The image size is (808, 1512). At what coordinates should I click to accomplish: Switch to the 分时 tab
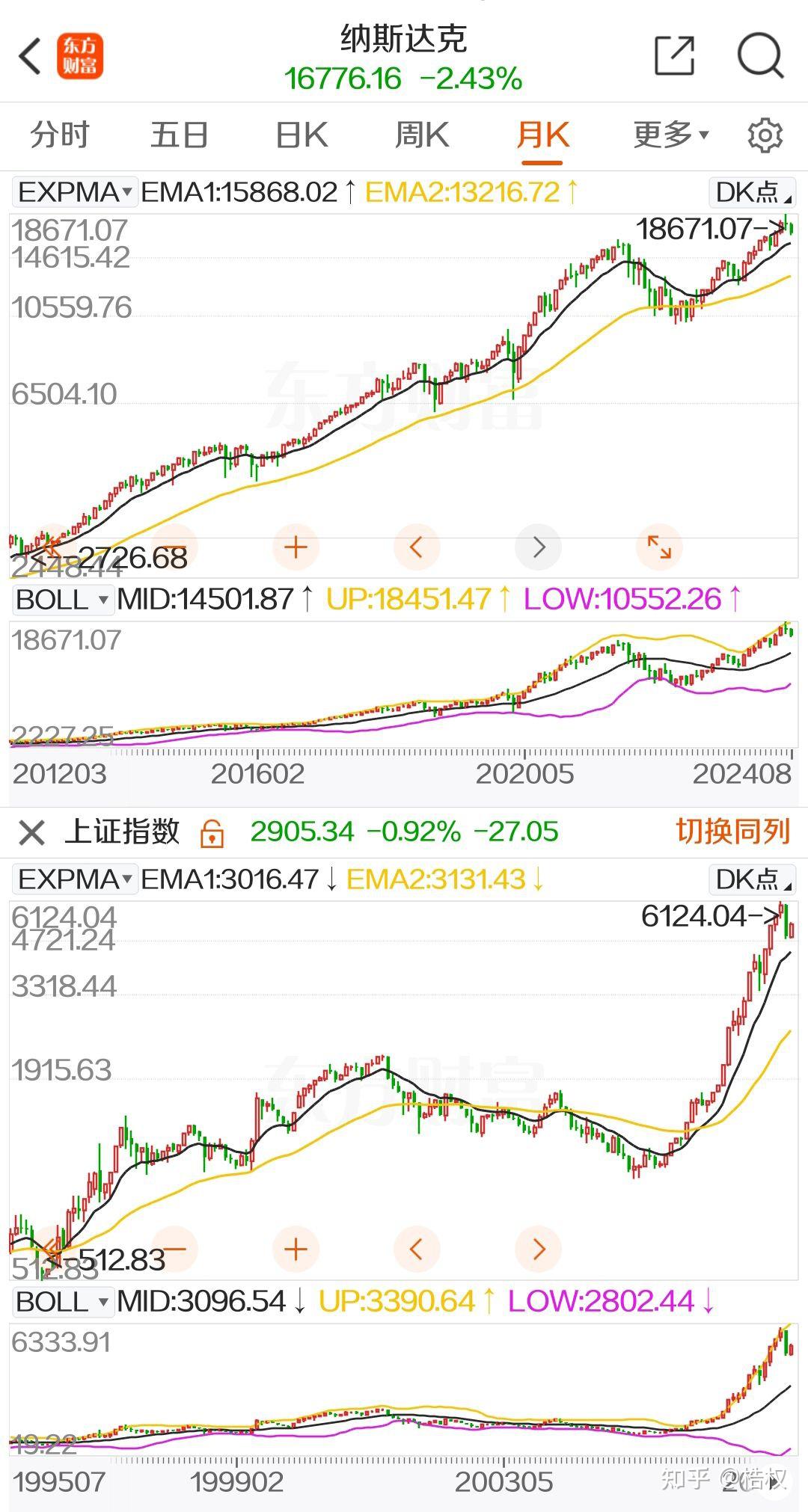point(60,135)
